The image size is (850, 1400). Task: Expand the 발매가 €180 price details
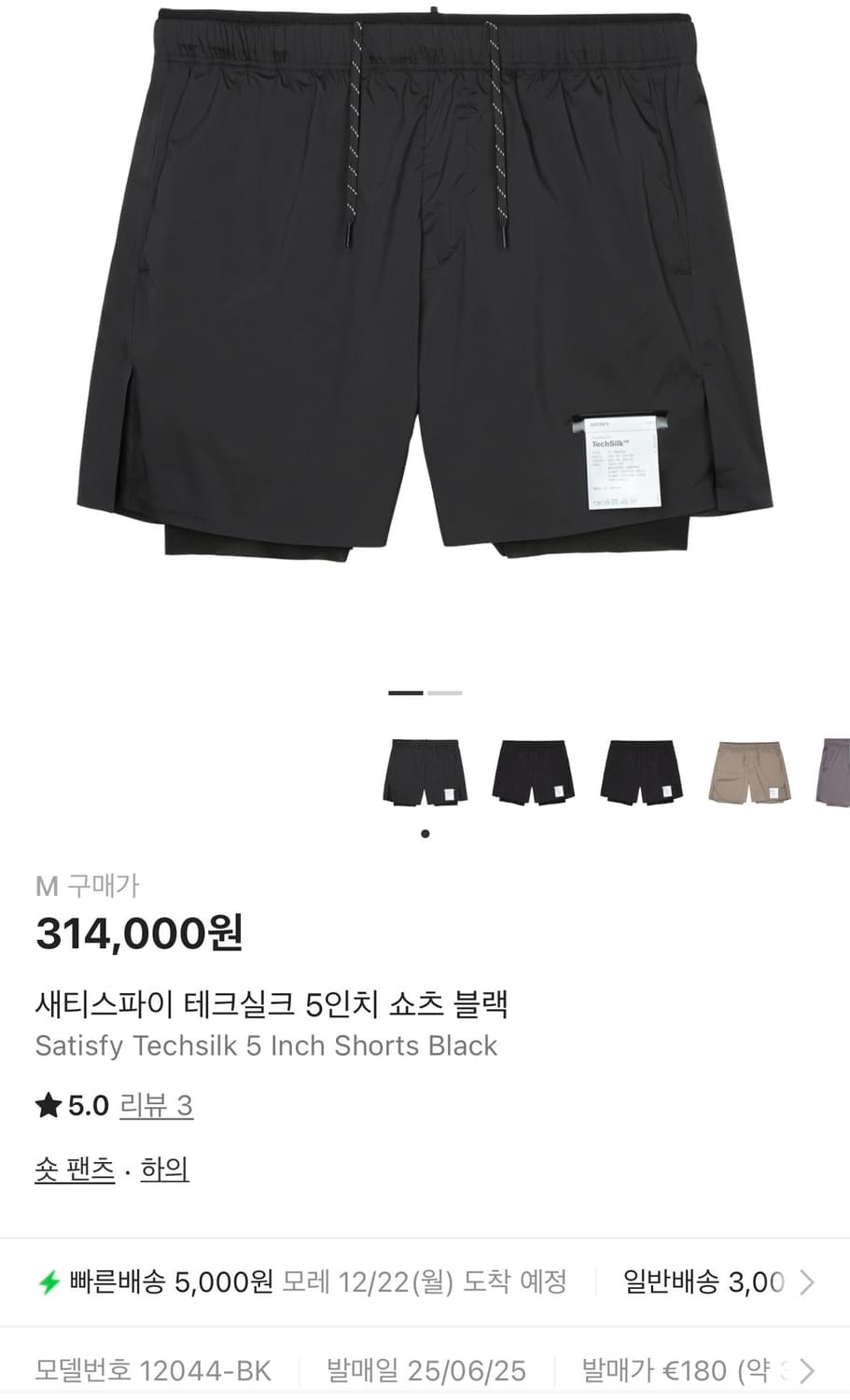681,1370
